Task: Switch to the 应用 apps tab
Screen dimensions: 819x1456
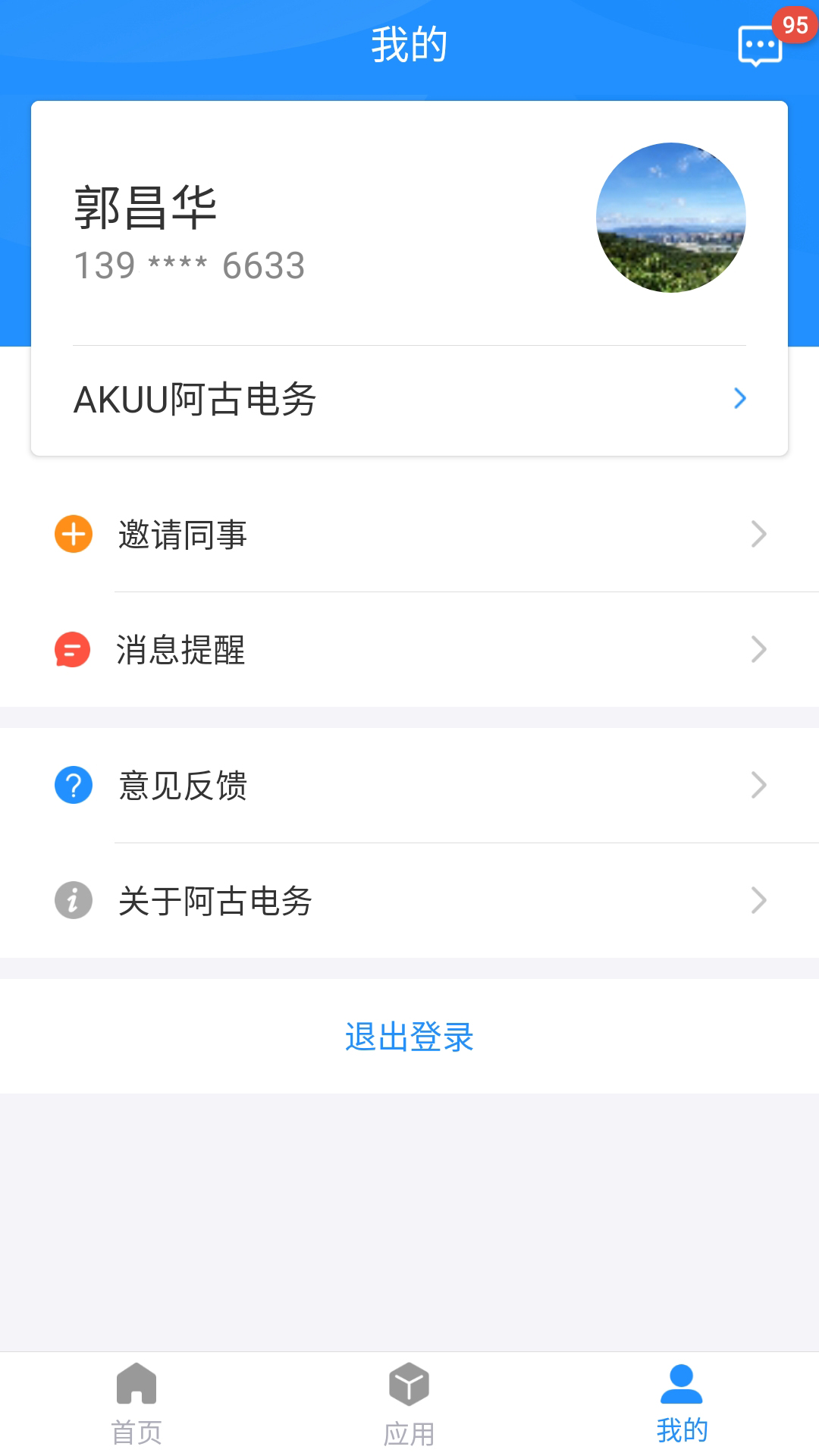Action: pos(409,1404)
